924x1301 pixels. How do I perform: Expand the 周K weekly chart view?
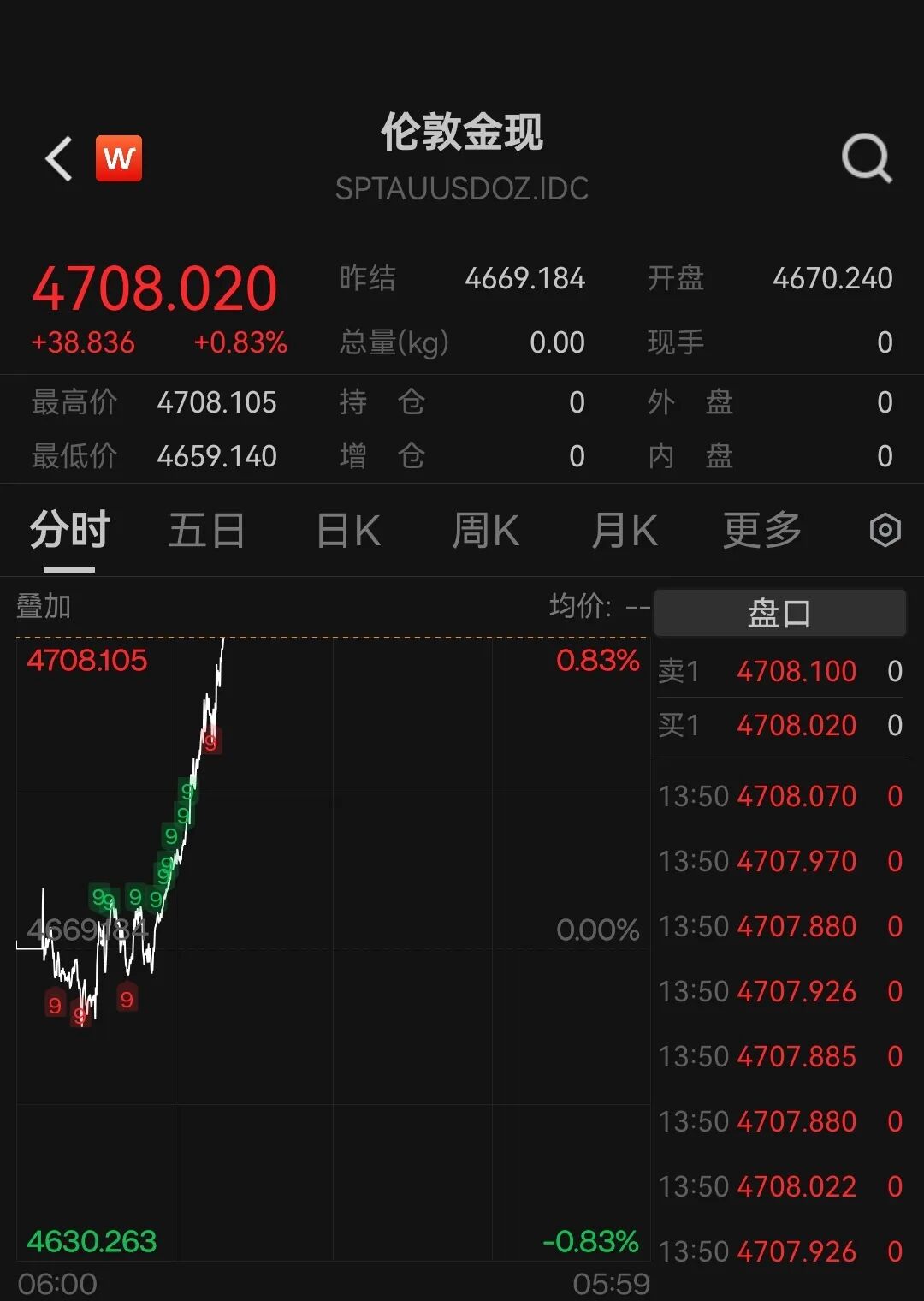point(485,531)
